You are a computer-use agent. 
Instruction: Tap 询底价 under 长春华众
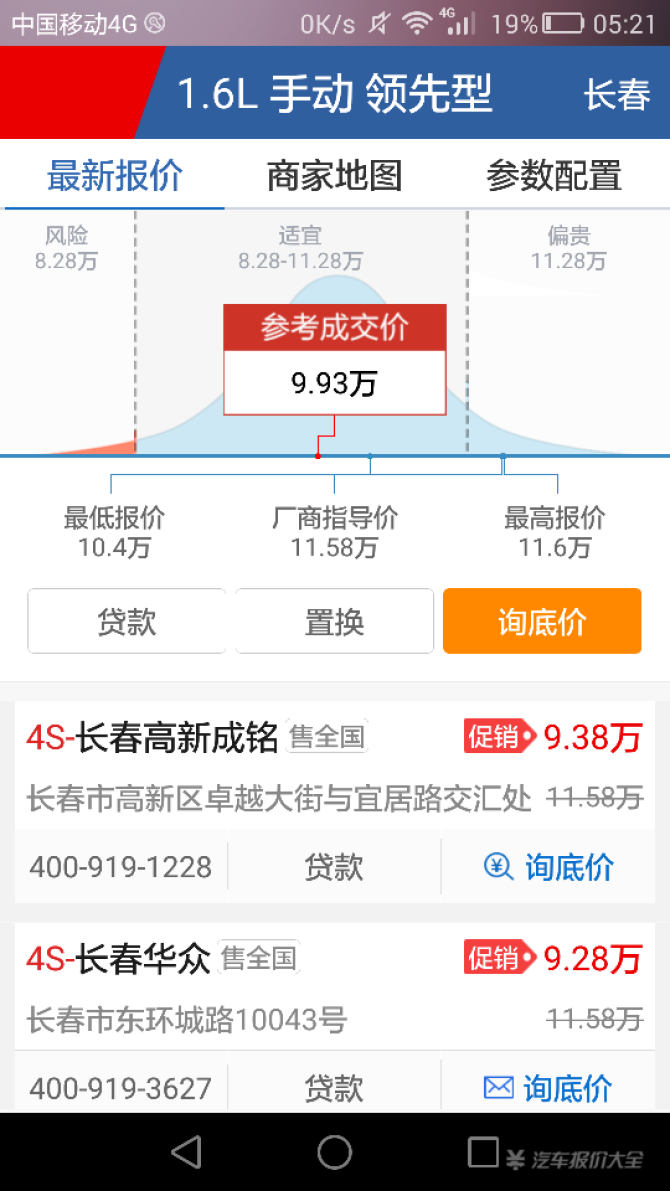[x=548, y=1087]
